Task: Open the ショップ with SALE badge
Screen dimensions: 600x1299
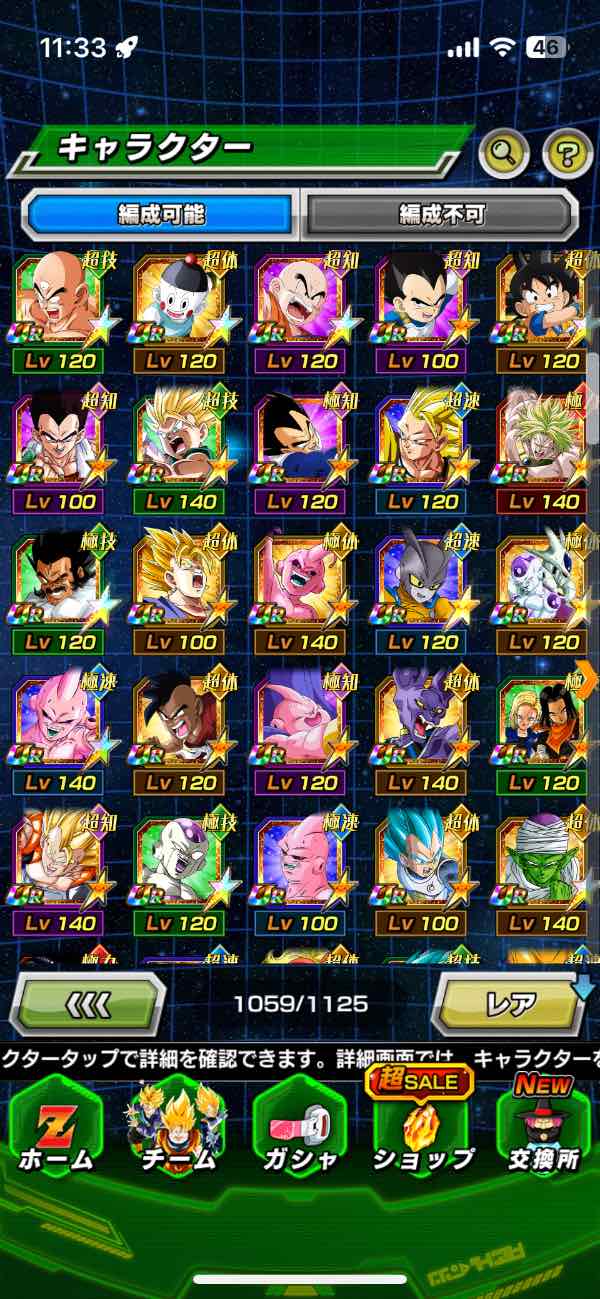Action: (x=422, y=1128)
